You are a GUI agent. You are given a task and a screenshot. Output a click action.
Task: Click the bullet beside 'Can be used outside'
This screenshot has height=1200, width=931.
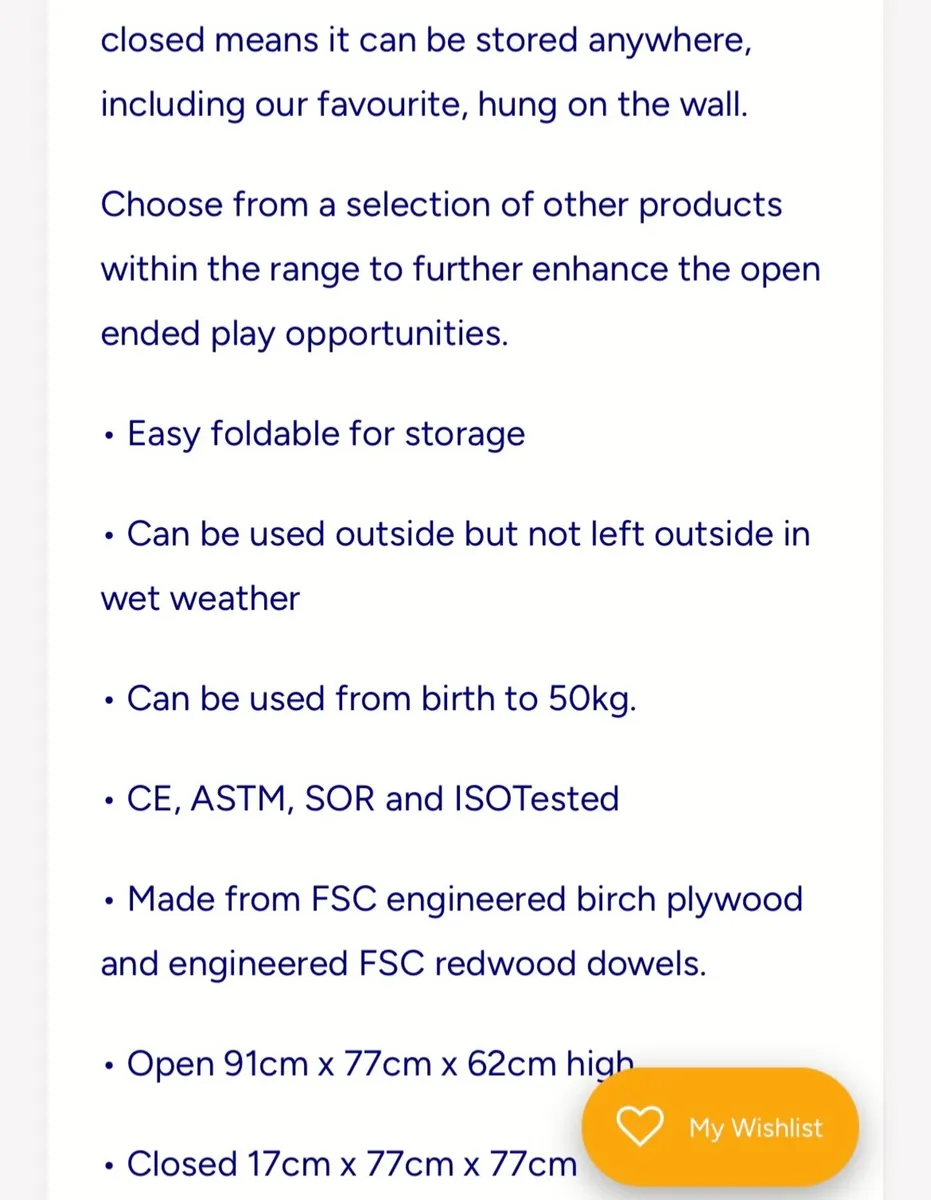(x=109, y=535)
